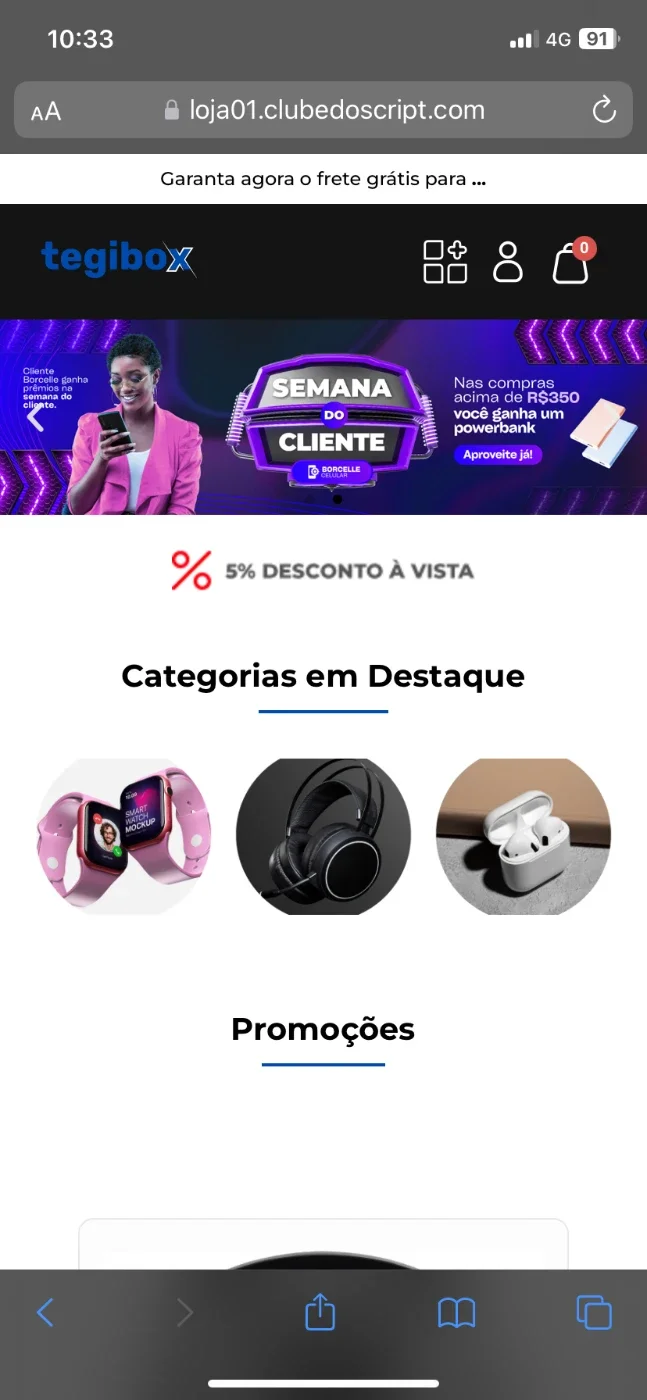Open the user account icon

508,262
